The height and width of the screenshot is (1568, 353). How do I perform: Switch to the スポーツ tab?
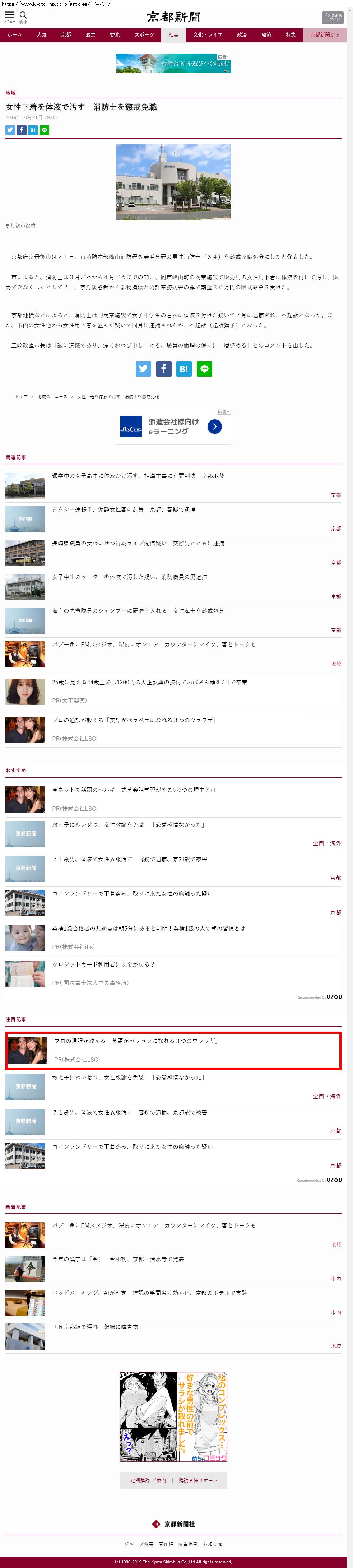[144, 35]
